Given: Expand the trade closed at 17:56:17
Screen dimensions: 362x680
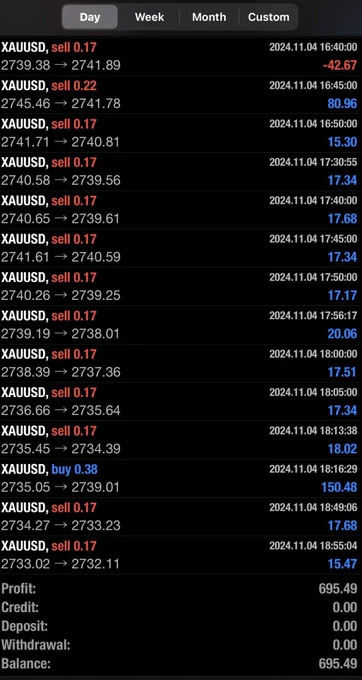Looking at the screenshot, I should [181, 325].
